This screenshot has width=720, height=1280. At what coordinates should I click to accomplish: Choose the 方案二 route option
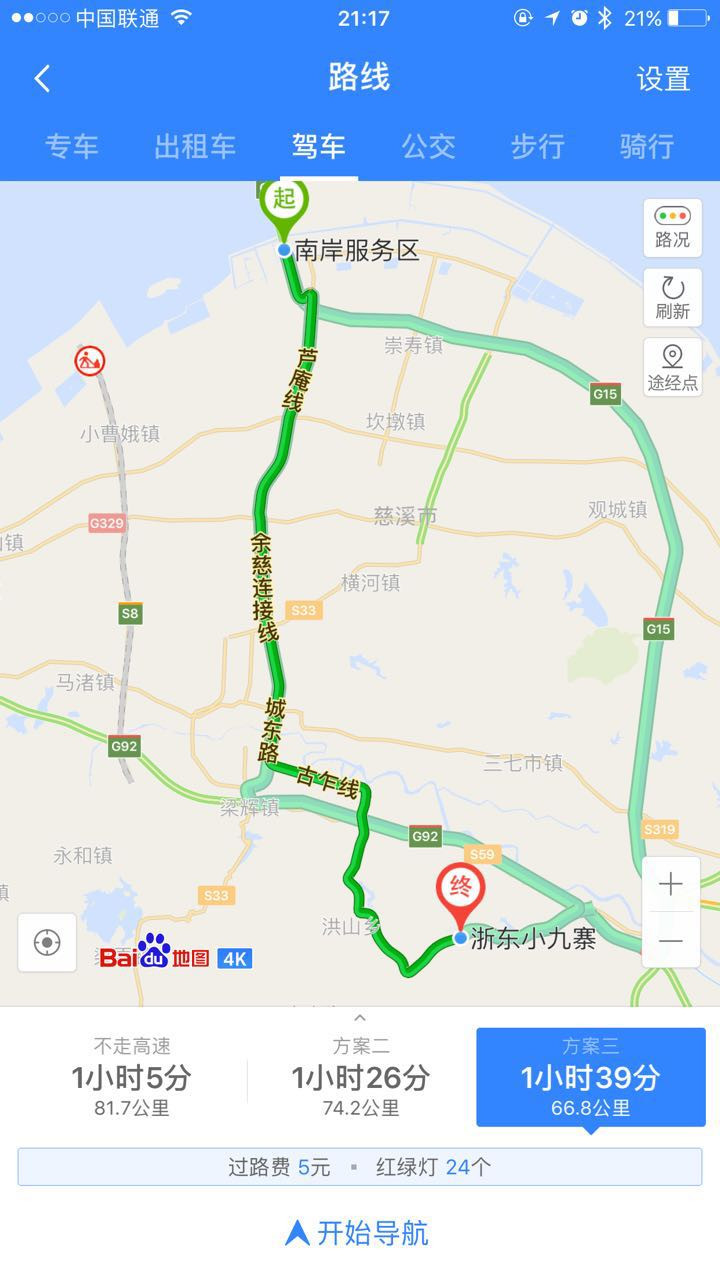[x=361, y=1077]
